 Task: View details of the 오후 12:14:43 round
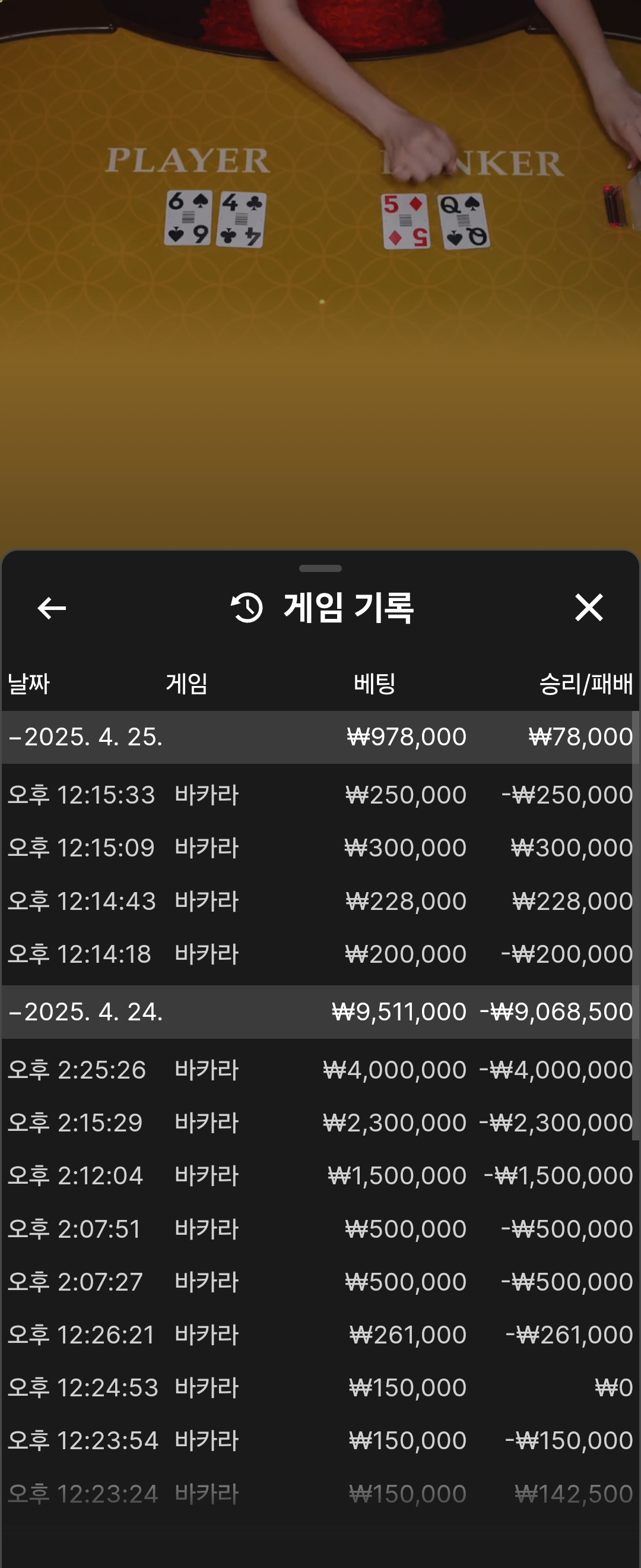pos(320,901)
